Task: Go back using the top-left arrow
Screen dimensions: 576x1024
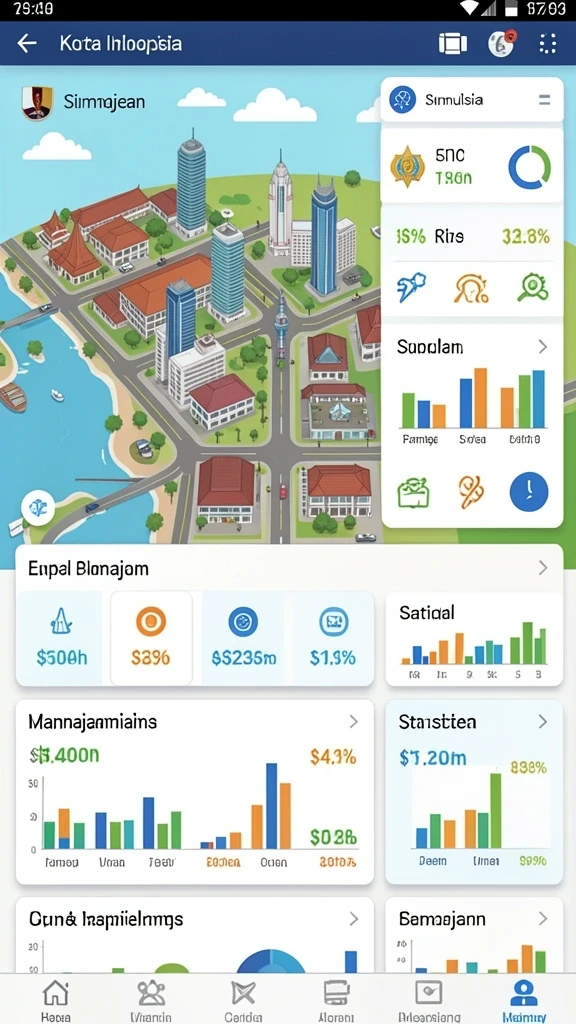Action: pyautogui.click(x=27, y=44)
